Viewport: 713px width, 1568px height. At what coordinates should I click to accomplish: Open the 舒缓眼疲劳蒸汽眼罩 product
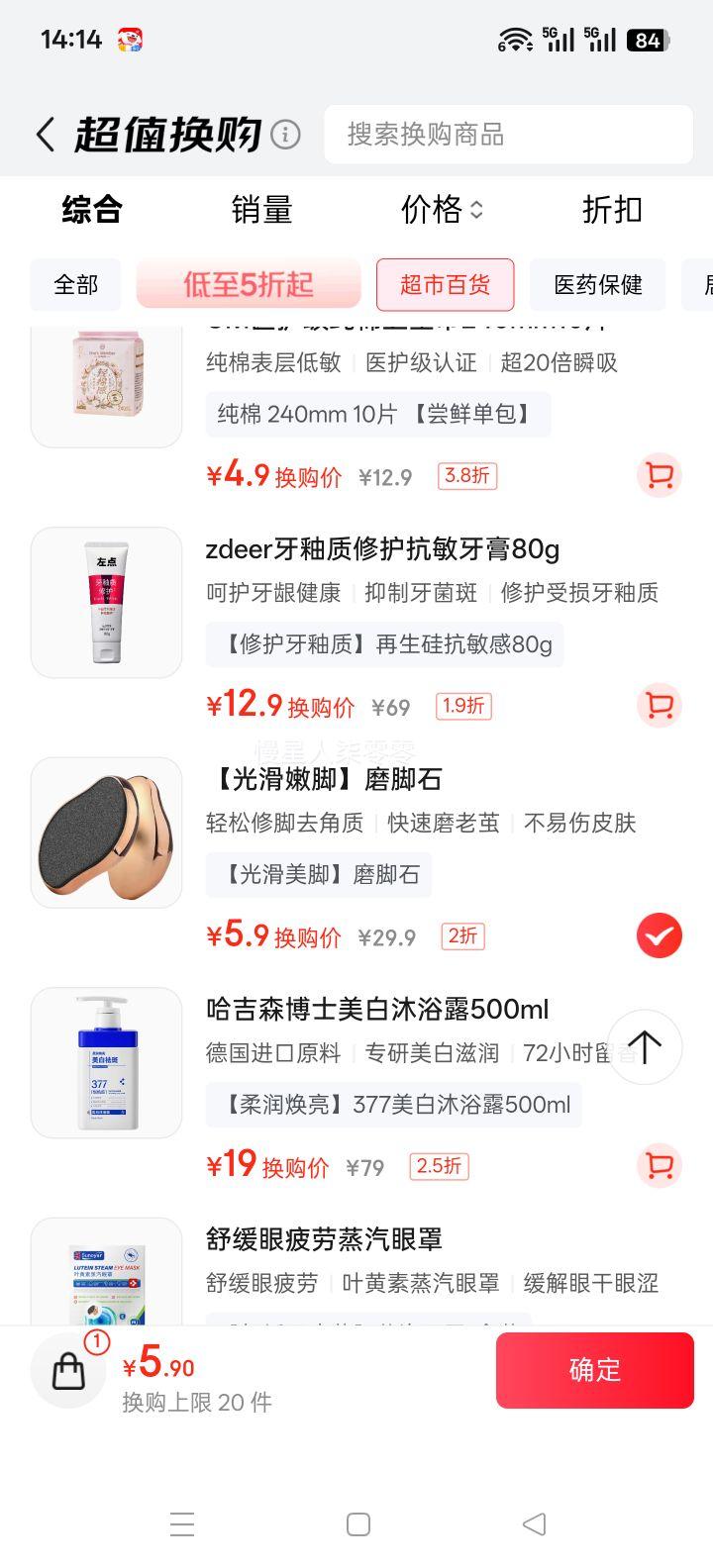pyautogui.click(x=324, y=1239)
